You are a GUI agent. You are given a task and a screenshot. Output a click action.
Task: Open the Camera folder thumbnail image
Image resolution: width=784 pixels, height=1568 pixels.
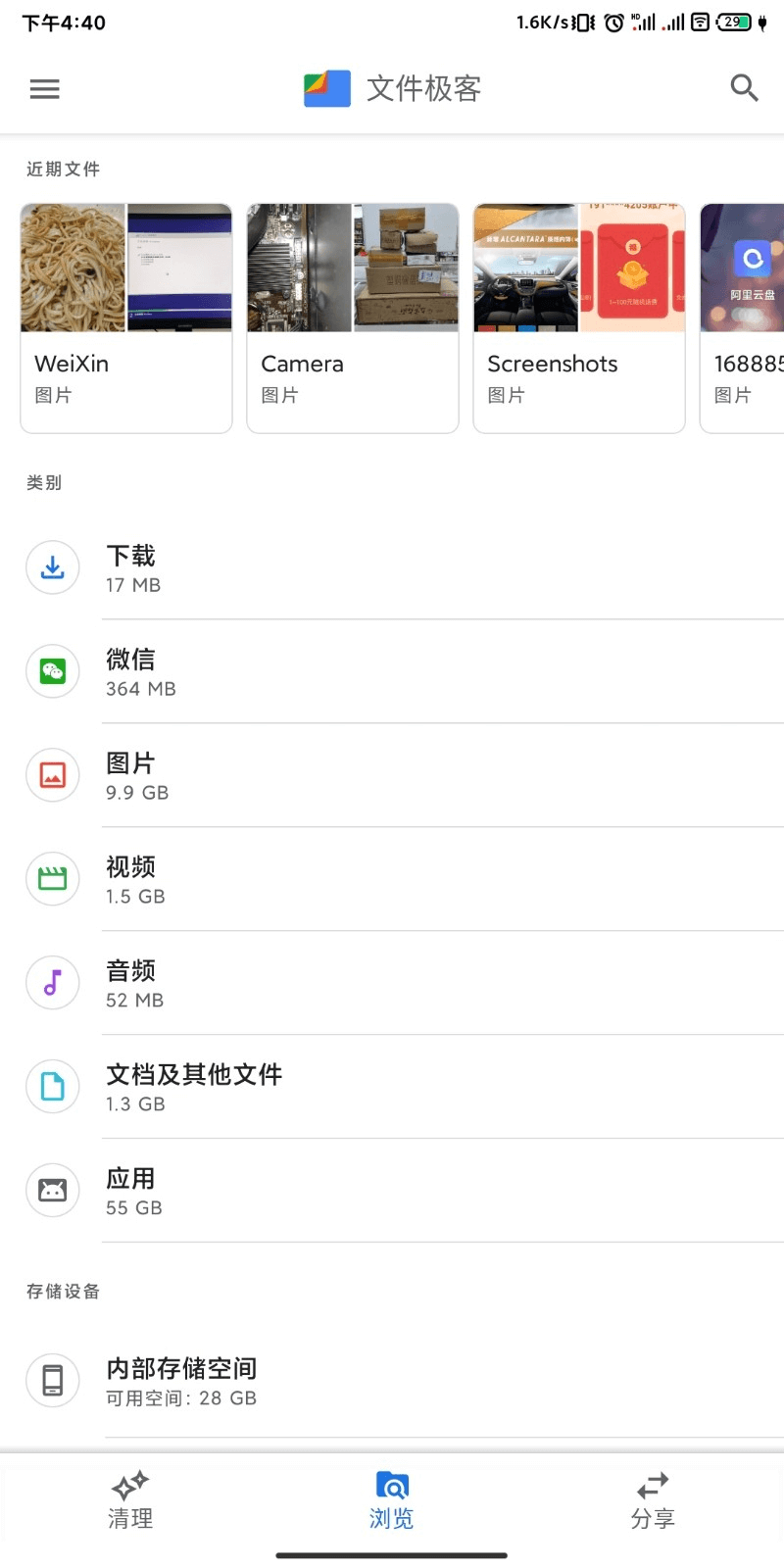click(x=352, y=267)
